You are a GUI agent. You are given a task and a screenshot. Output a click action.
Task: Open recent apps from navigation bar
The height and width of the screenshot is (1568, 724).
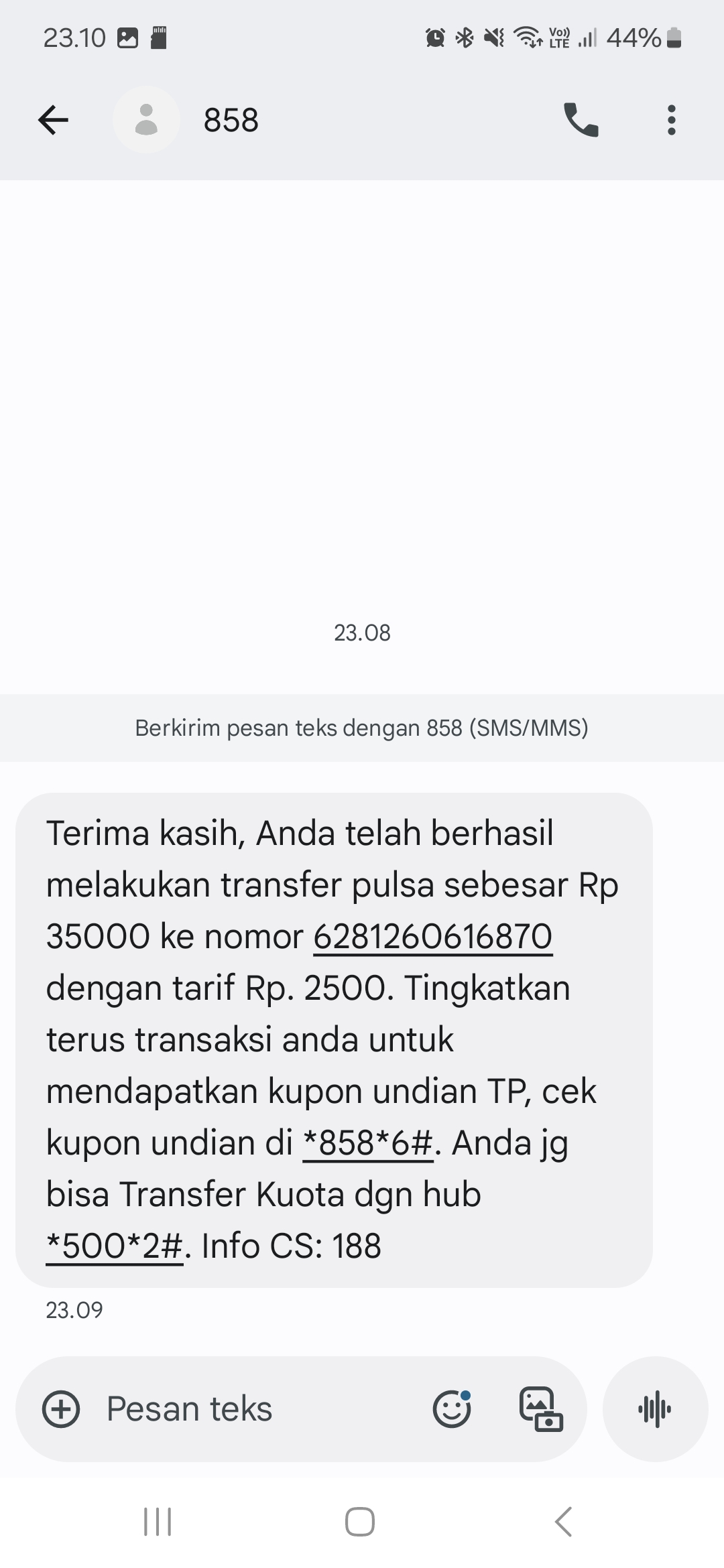pyautogui.click(x=158, y=1521)
